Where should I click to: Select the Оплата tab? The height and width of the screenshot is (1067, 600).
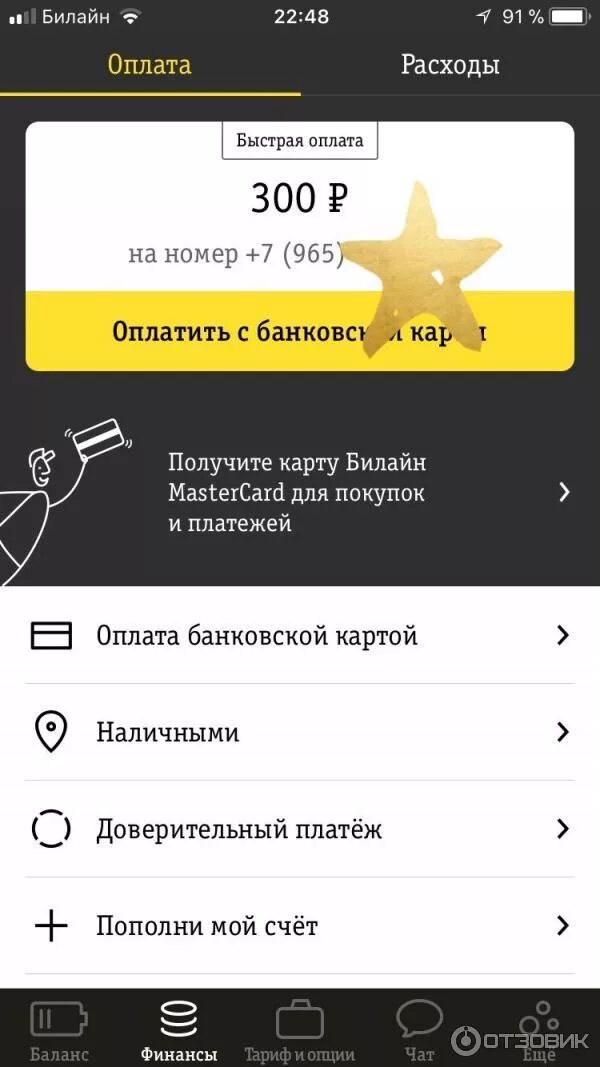click(x=150, y=66)
